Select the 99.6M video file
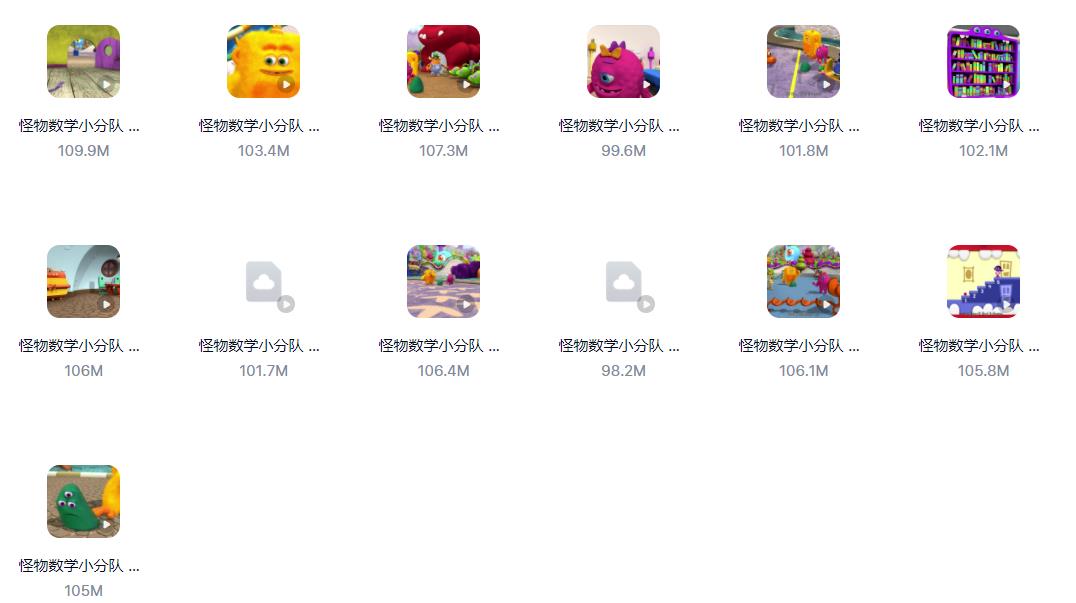The width and height of the screenshot is (1076, 603). [623, 62]
